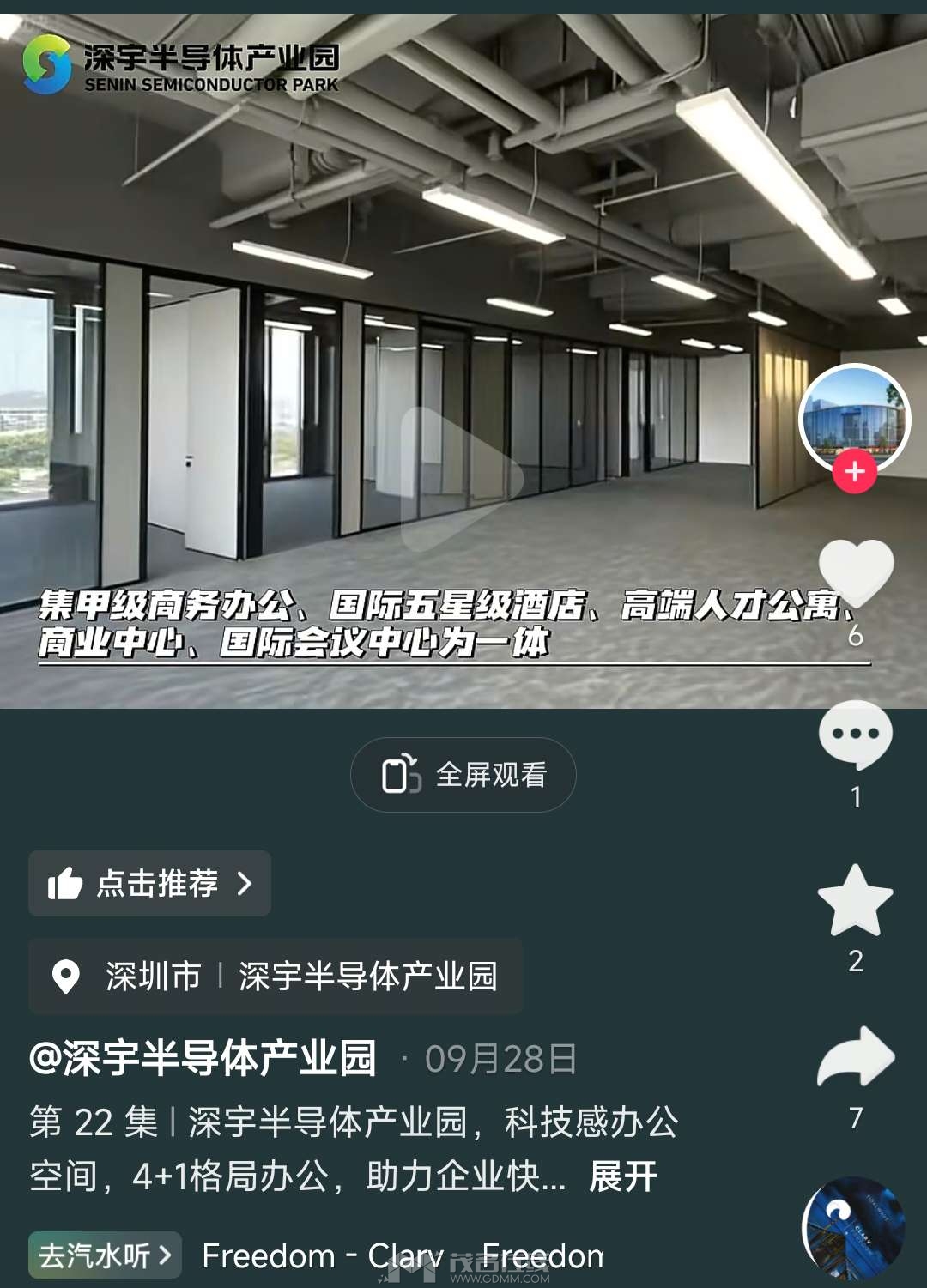This screenshot has width=927, height=1288.
Task: Open the 深圳市 深宇半导体产业园 location tag
Action: coord(276,977)
